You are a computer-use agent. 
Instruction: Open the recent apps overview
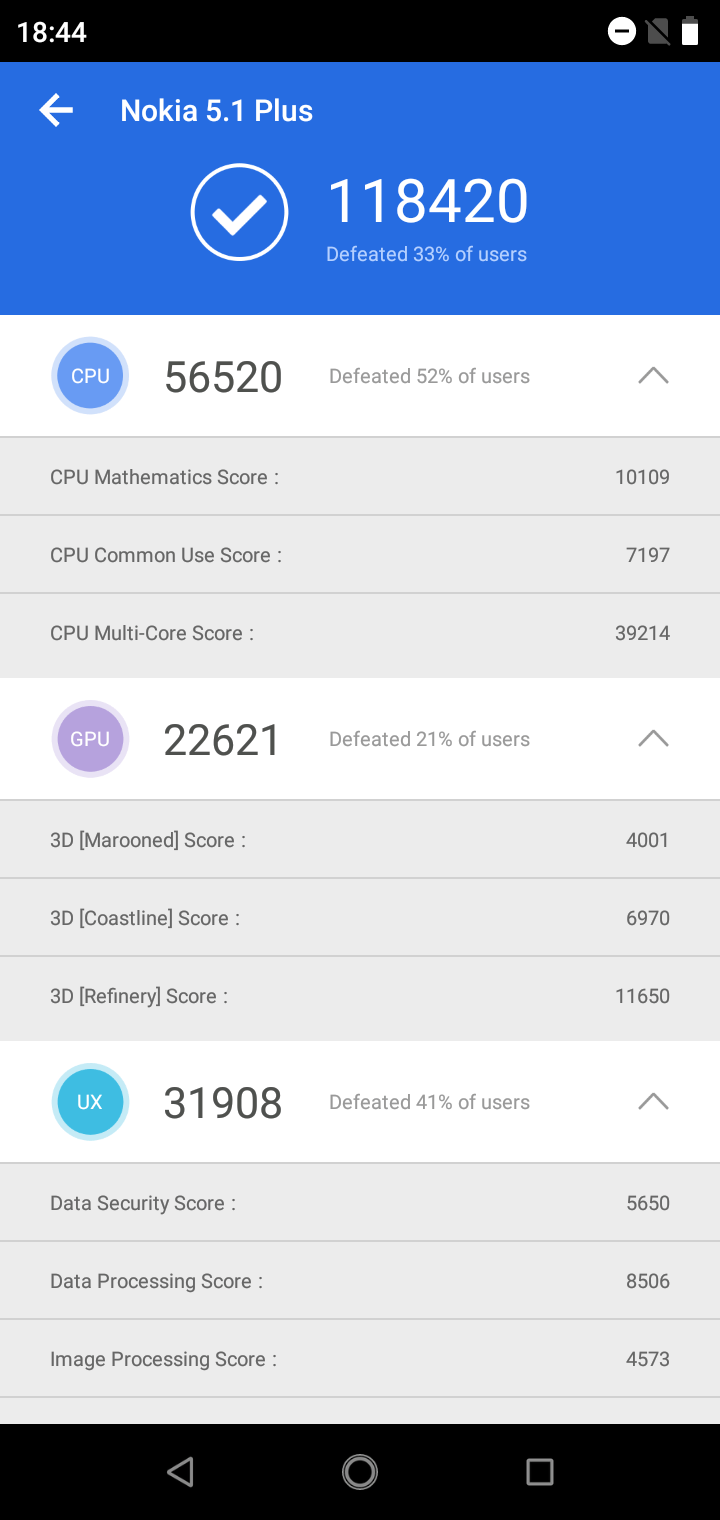(x=540, y=1471)
